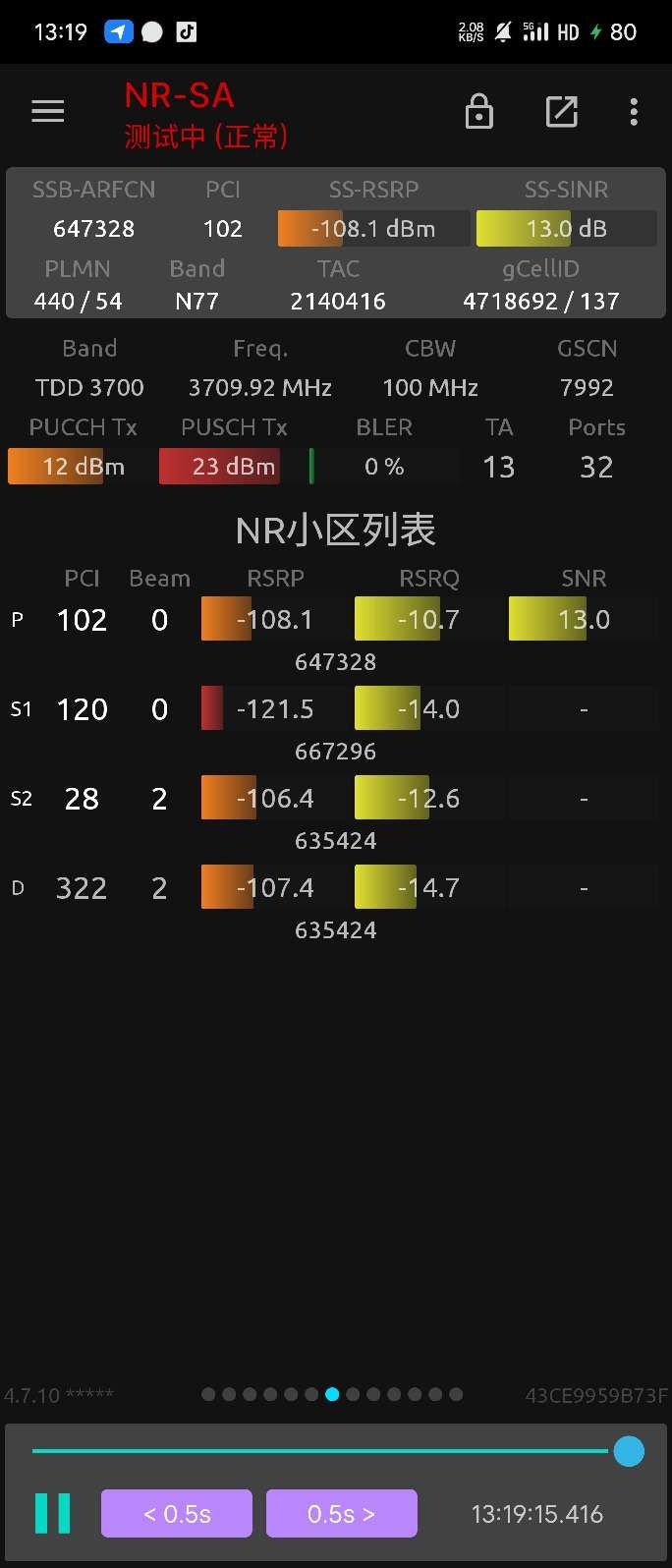Image resolution: width=672 pixels, height=1568 pixels.
Task: Open the hamburger drawer menu
Action: point(47,112)
